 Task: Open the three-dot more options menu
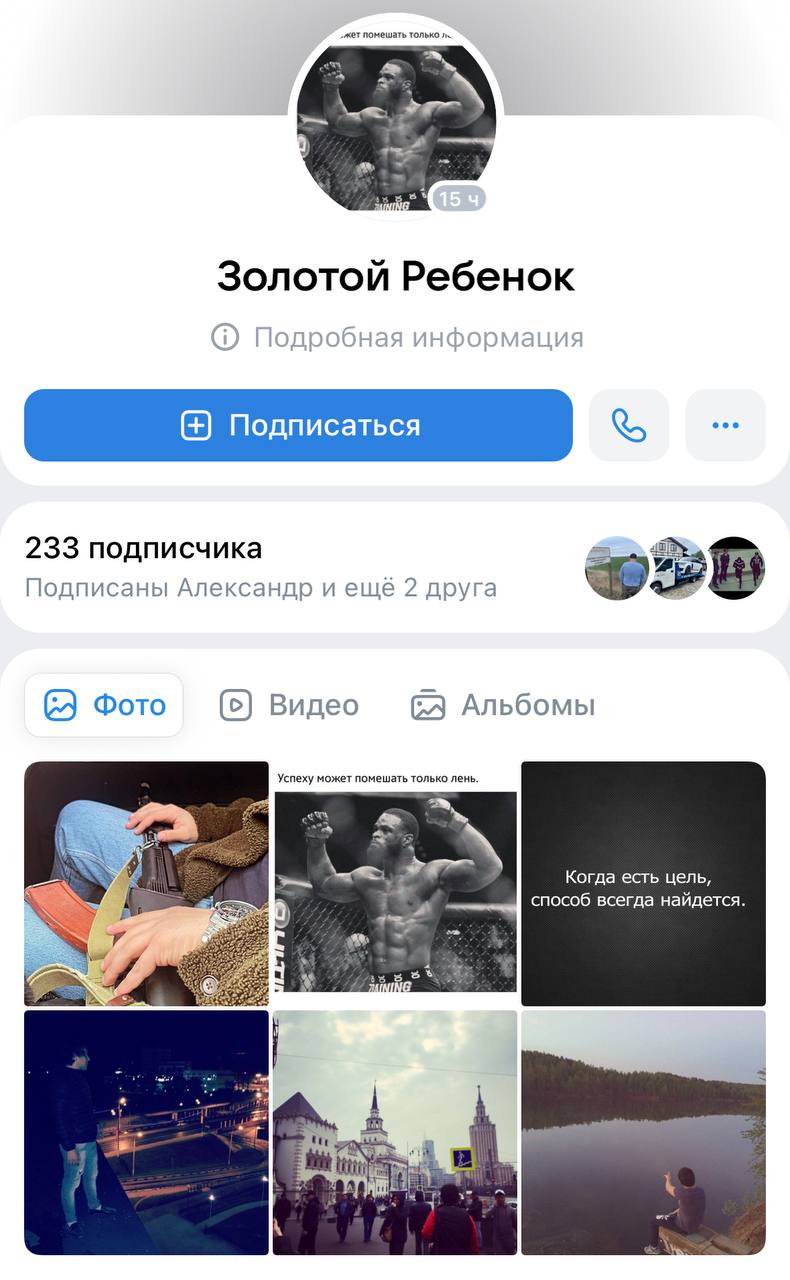click(x=725, y=425)
